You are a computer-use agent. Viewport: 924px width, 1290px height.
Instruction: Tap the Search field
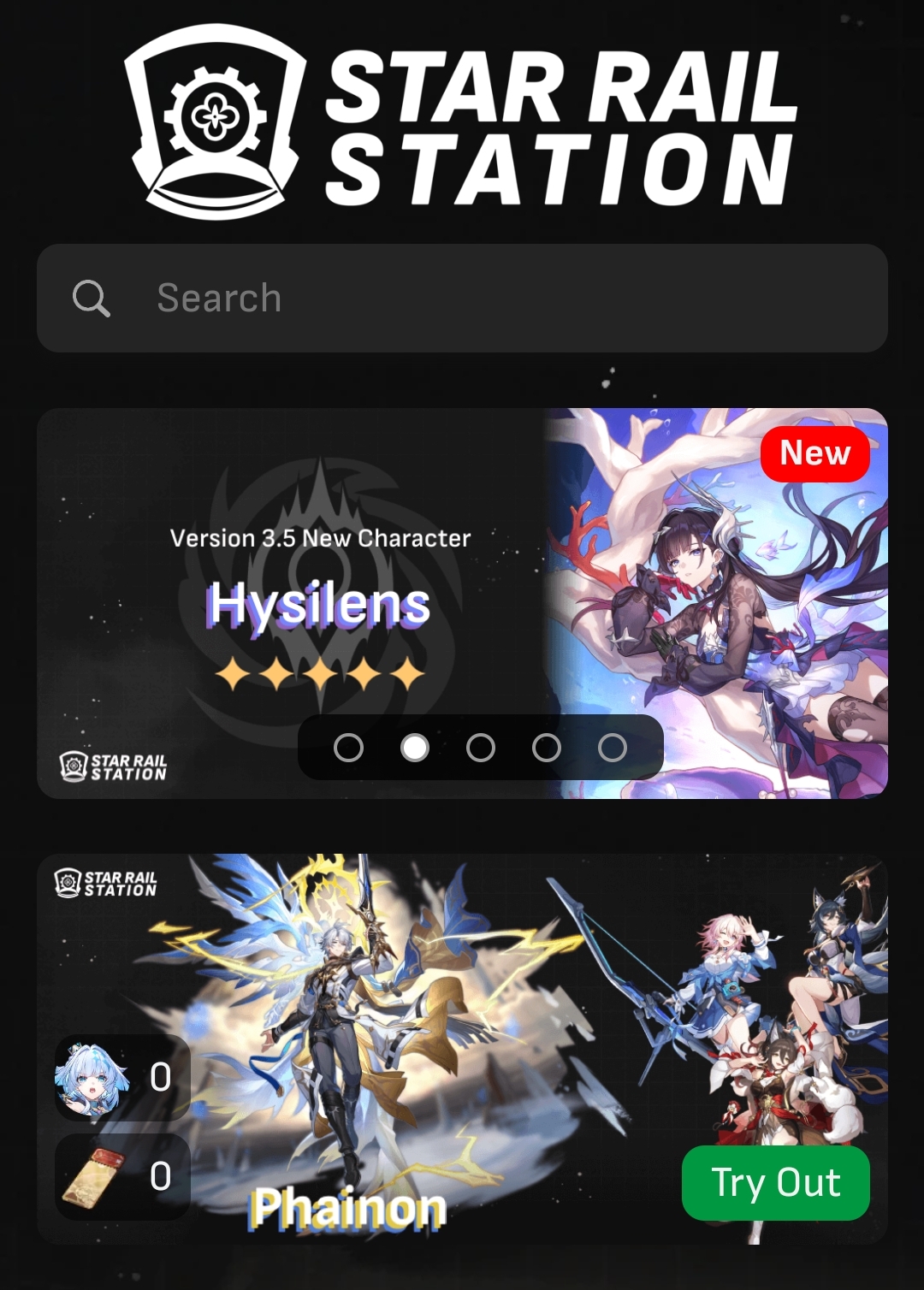(462, 298)
